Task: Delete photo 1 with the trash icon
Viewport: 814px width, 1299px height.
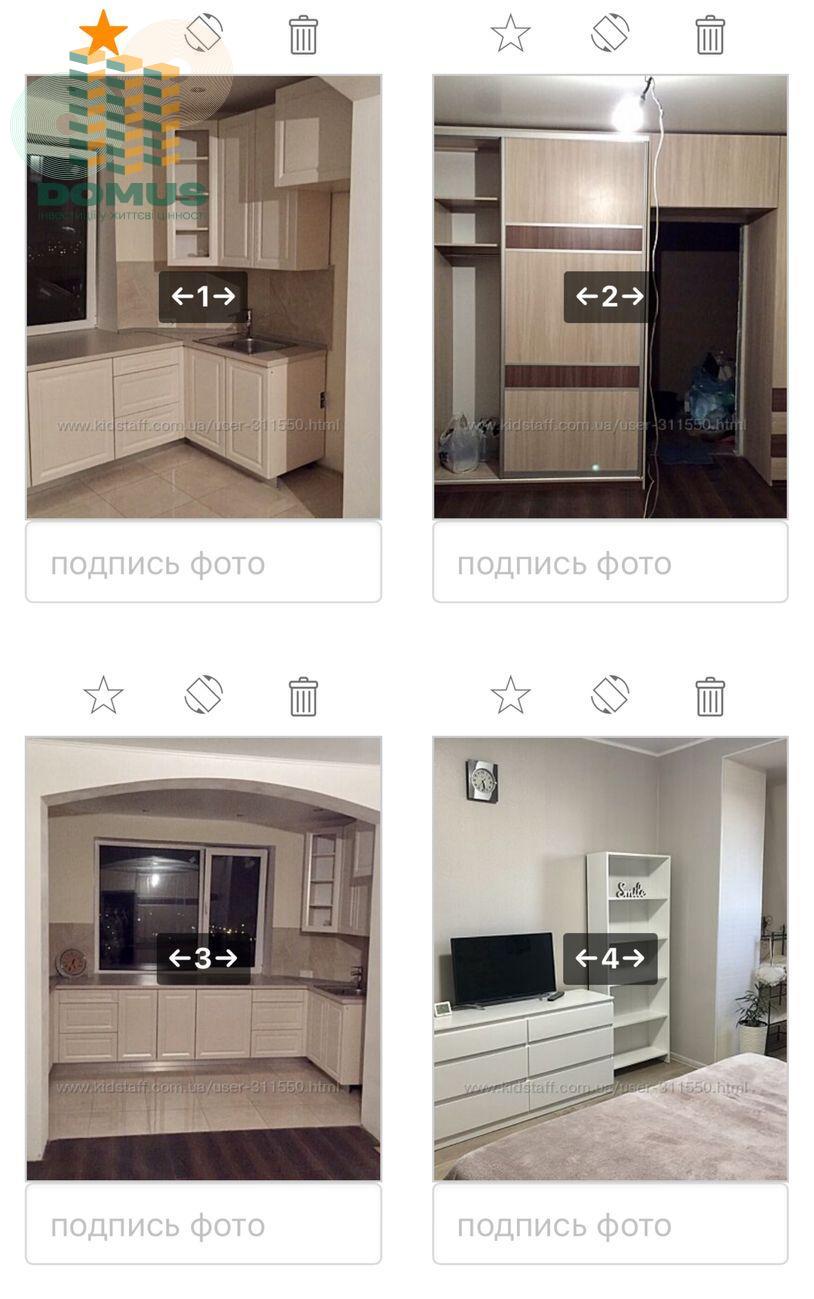Action: click(303, 34)
